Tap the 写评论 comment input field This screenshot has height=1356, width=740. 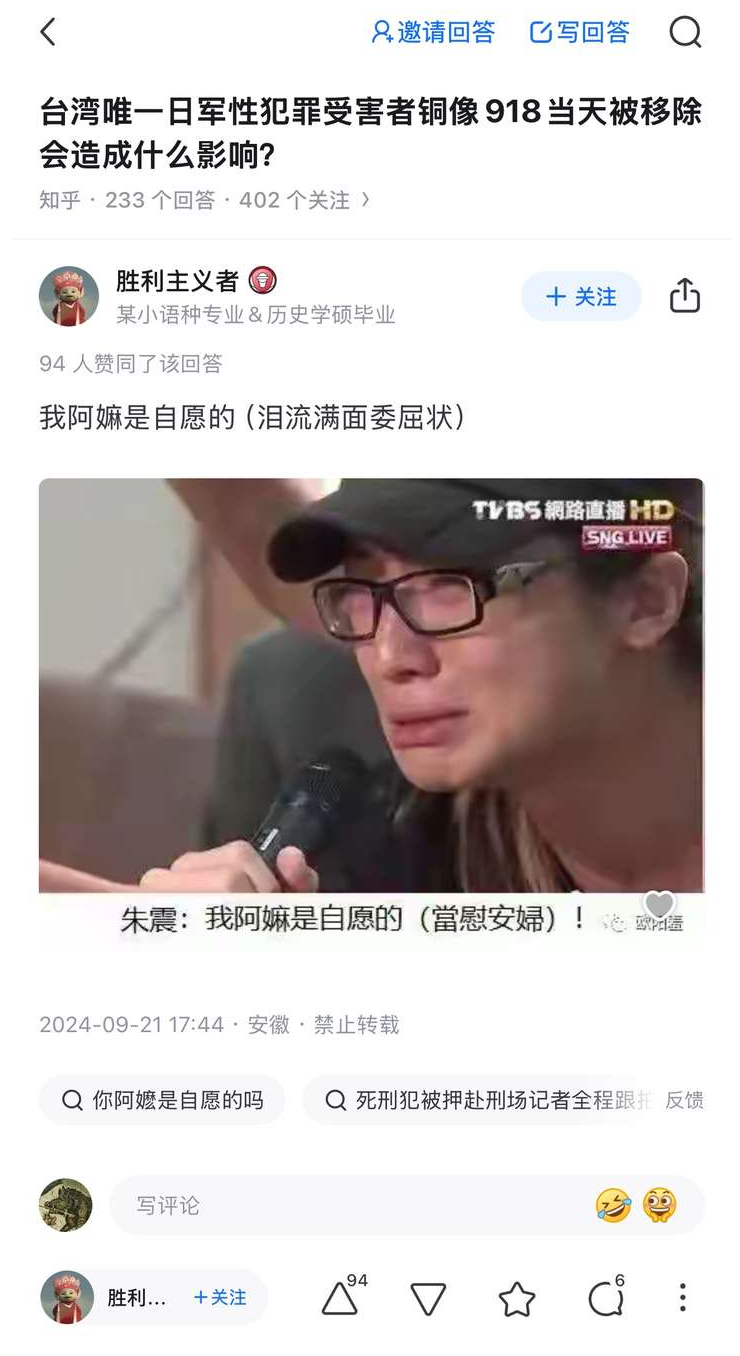click(350, 1206)
